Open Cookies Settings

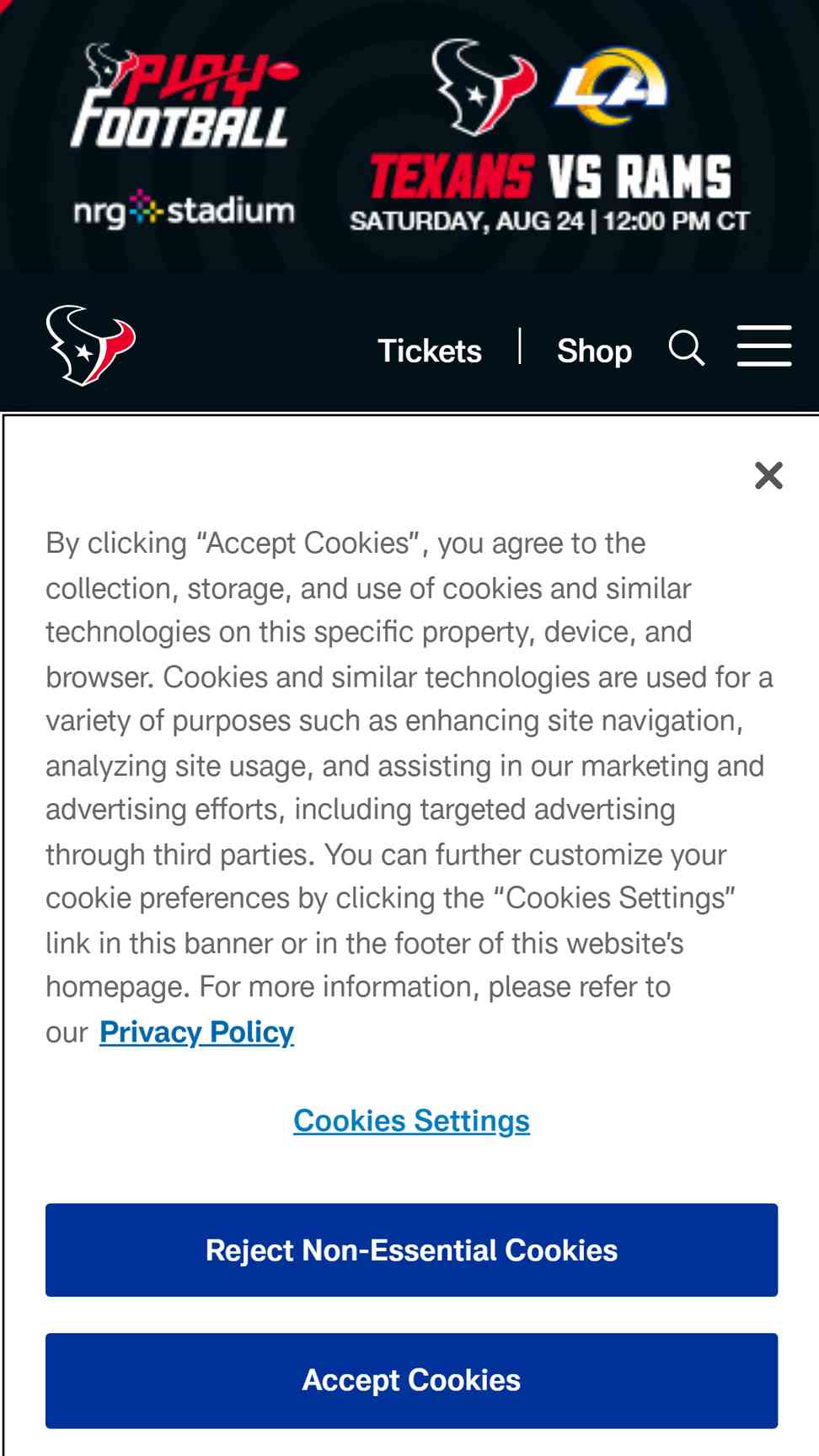click(411, 1121)
